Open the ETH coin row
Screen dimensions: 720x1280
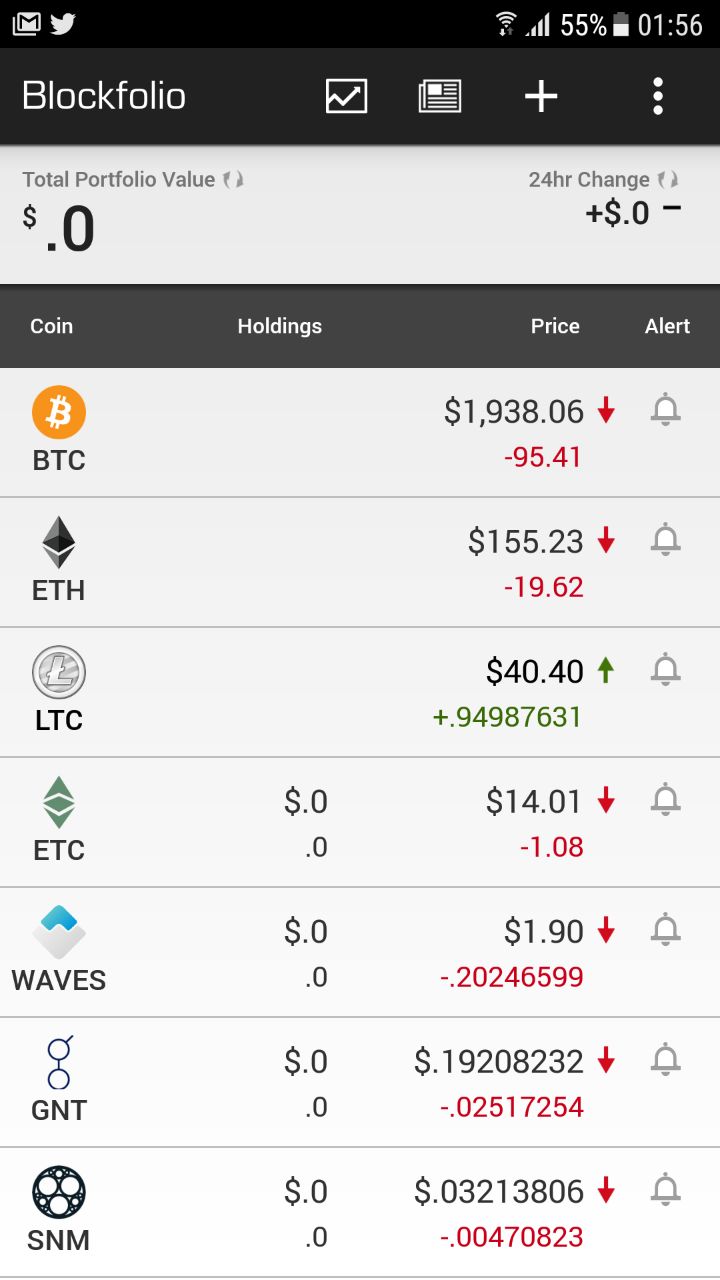click(x=360, y=562)
